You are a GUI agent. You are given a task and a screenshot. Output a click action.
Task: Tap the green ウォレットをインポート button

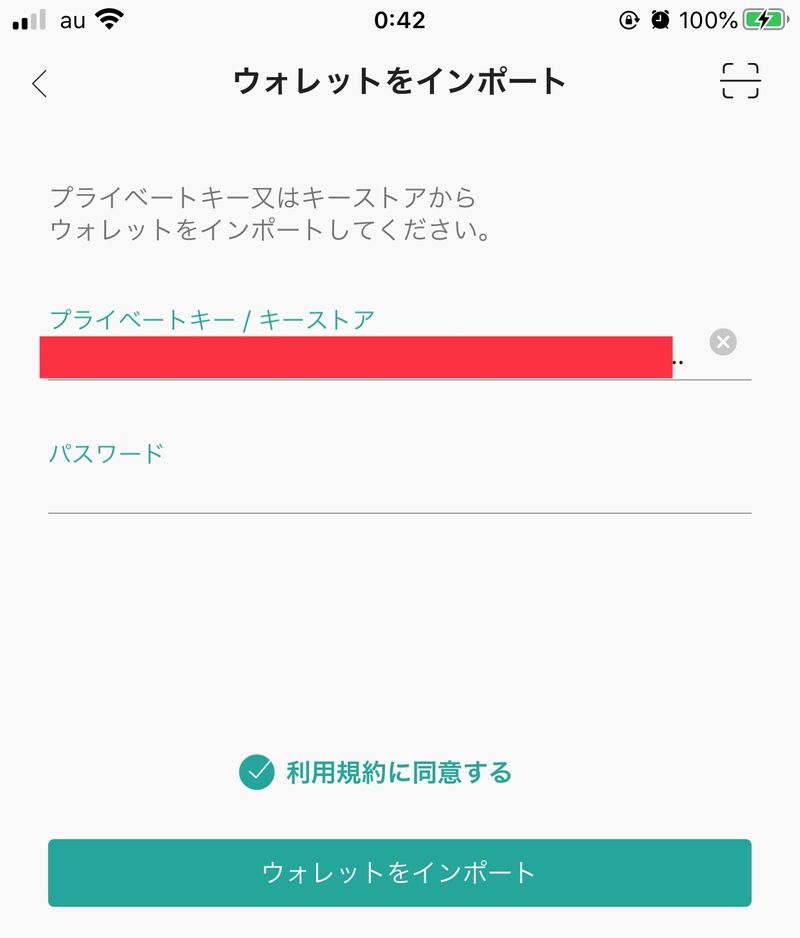pyautogui.click(x=399, y=872)
